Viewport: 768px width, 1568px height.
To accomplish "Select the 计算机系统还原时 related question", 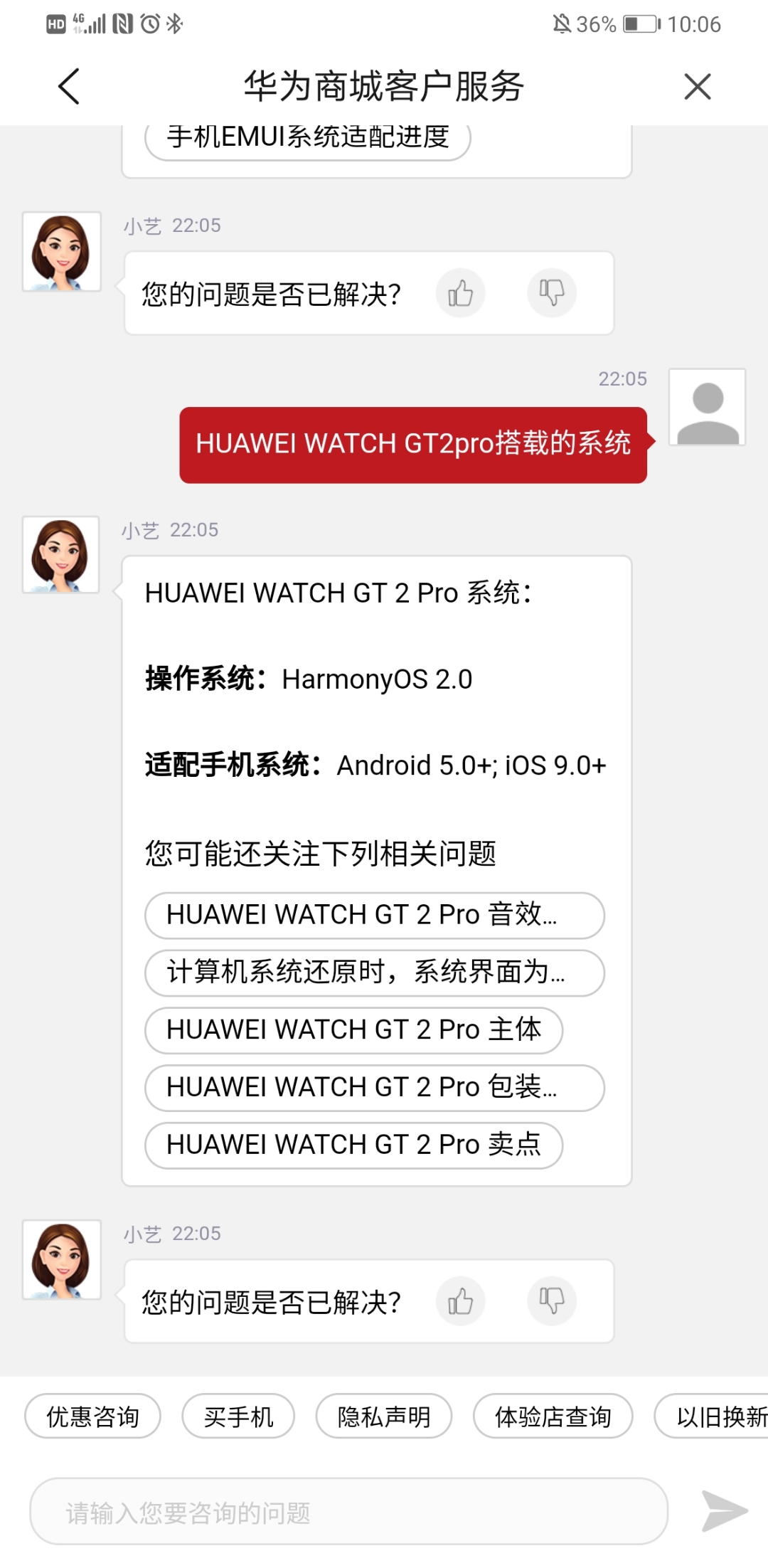I will point(373,973).
